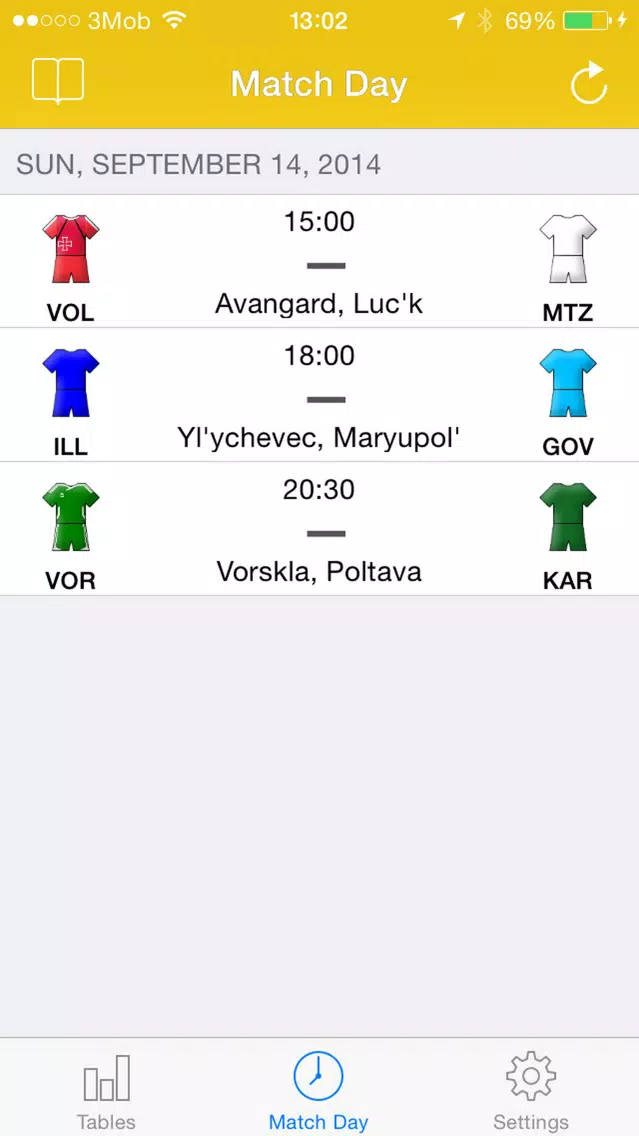
Task: Open the VOL vs MTZ match
Action: (320, 262)
